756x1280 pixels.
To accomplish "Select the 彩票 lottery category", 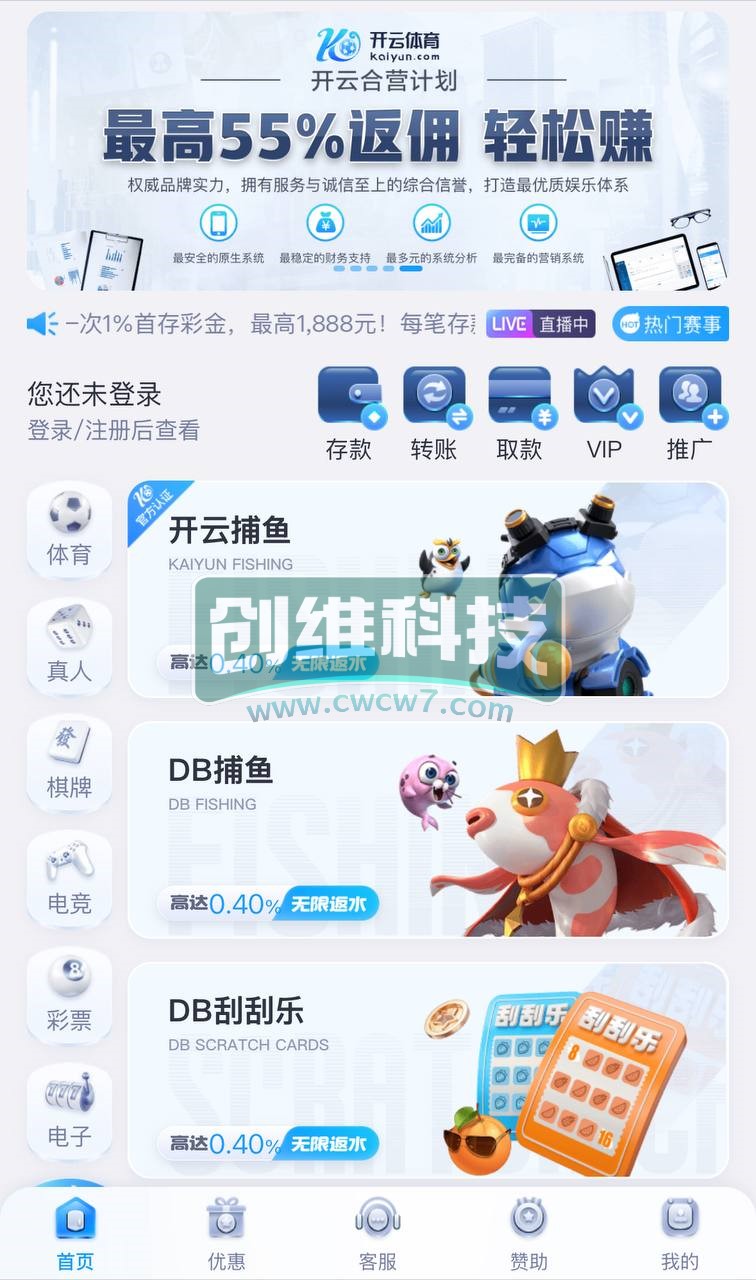I will pyautogui.click(x=69, y=994).
